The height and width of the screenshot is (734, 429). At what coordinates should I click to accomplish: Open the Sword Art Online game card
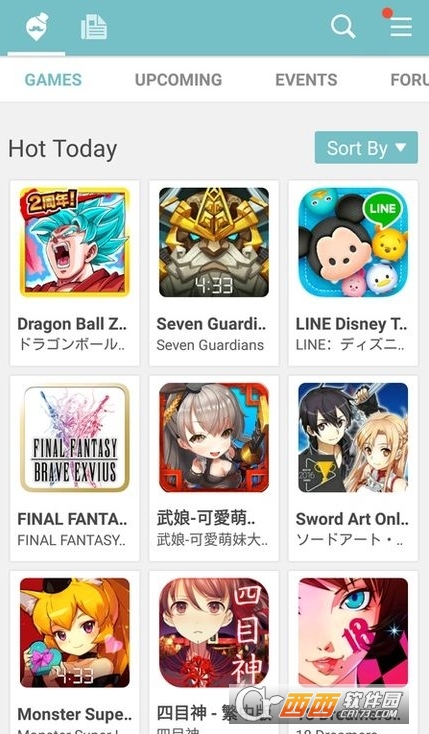(353, 468)
